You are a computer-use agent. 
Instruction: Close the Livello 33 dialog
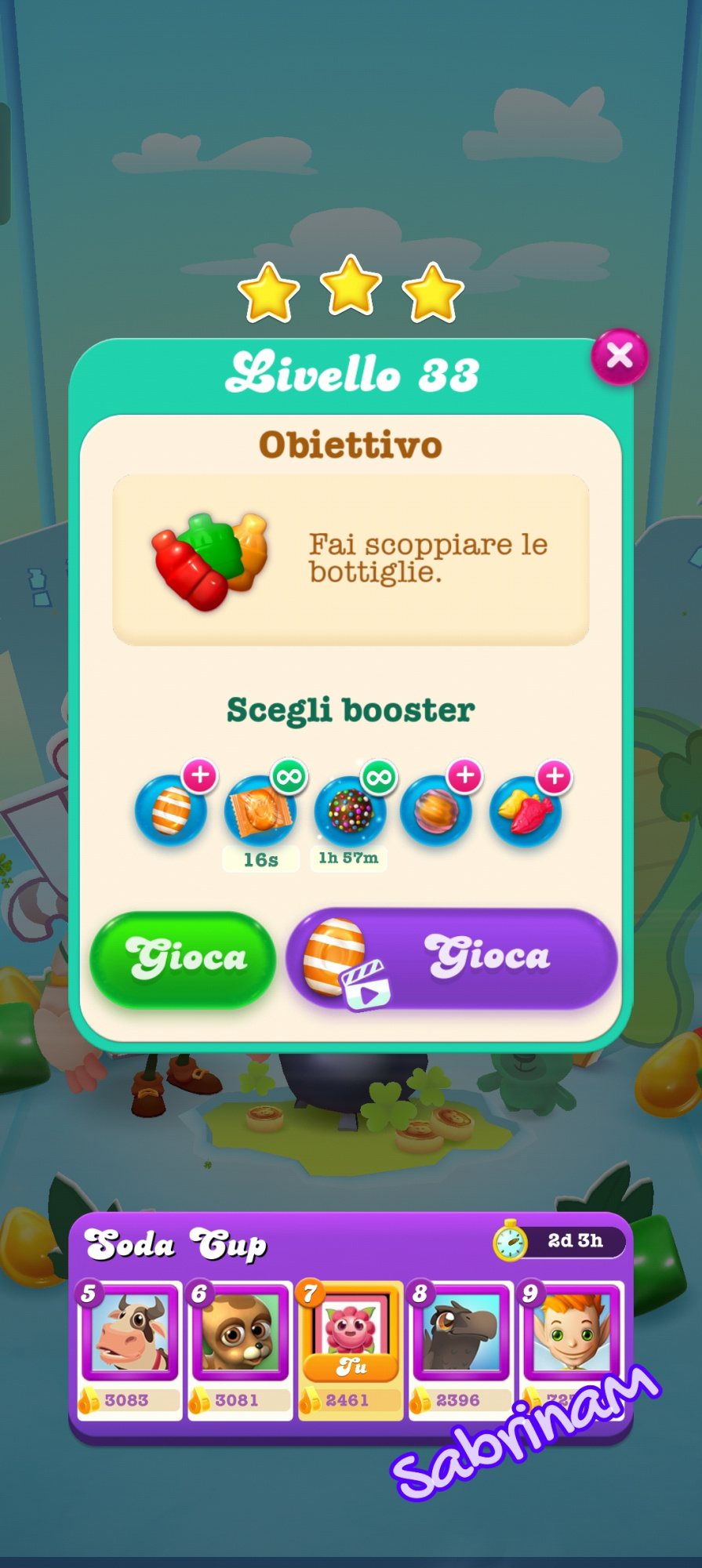[x=619, y=357]
